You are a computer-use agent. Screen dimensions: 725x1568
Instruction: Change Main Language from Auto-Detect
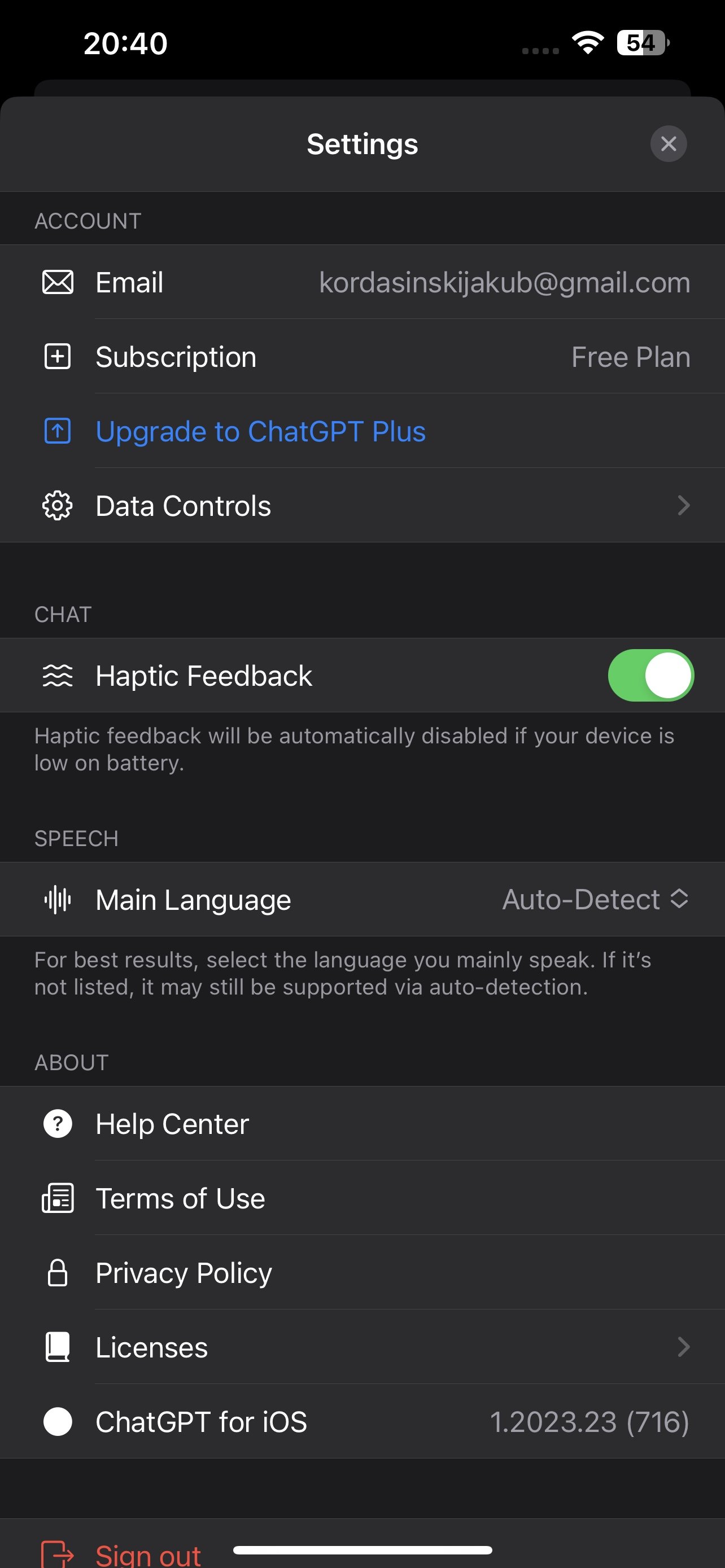595,899
